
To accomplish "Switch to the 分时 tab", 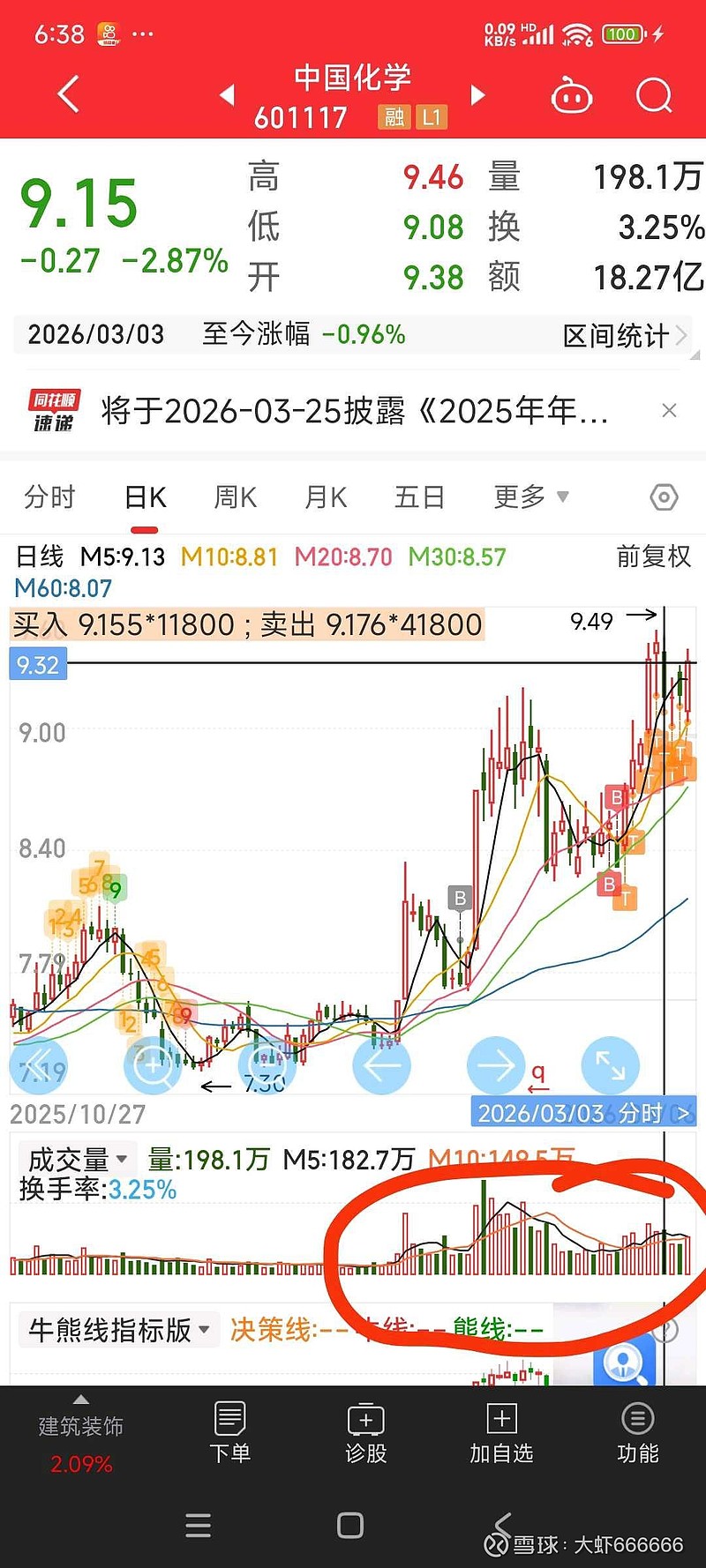I will click(x=50, y=497).
